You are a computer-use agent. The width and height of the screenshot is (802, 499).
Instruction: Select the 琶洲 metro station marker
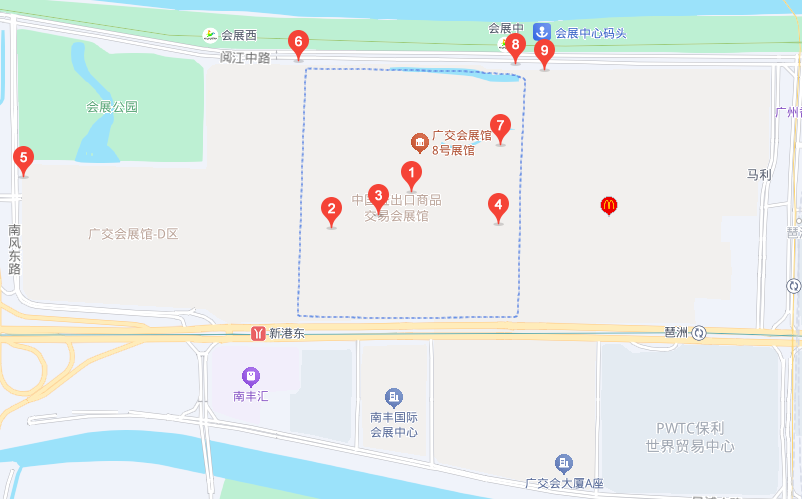point(700,333)
